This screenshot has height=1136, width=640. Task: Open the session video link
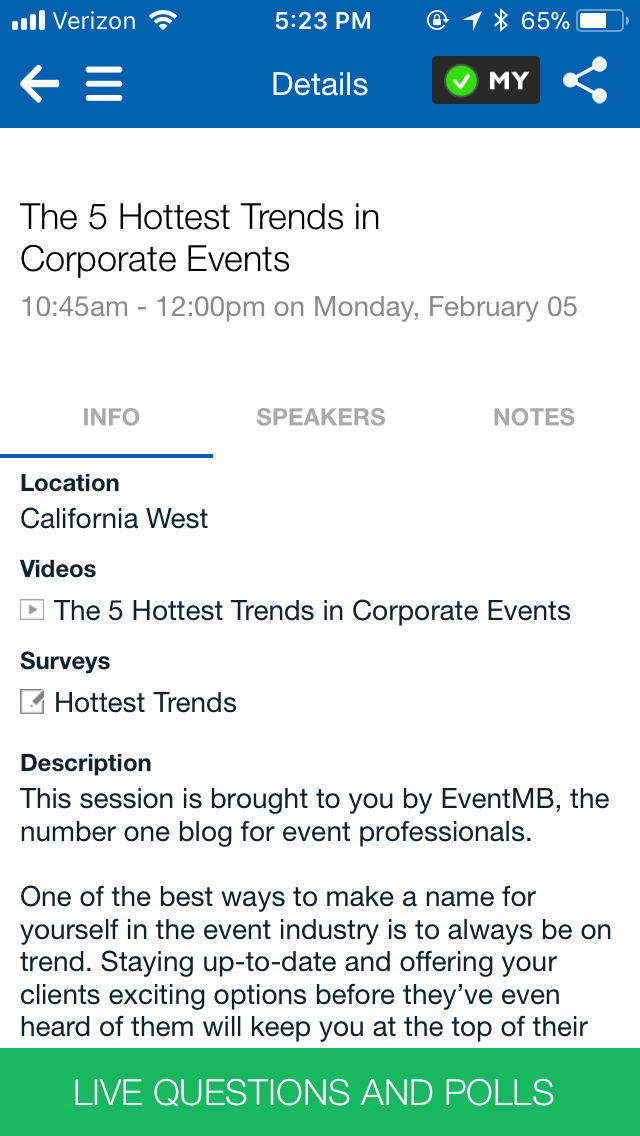(x=311, y=611)
